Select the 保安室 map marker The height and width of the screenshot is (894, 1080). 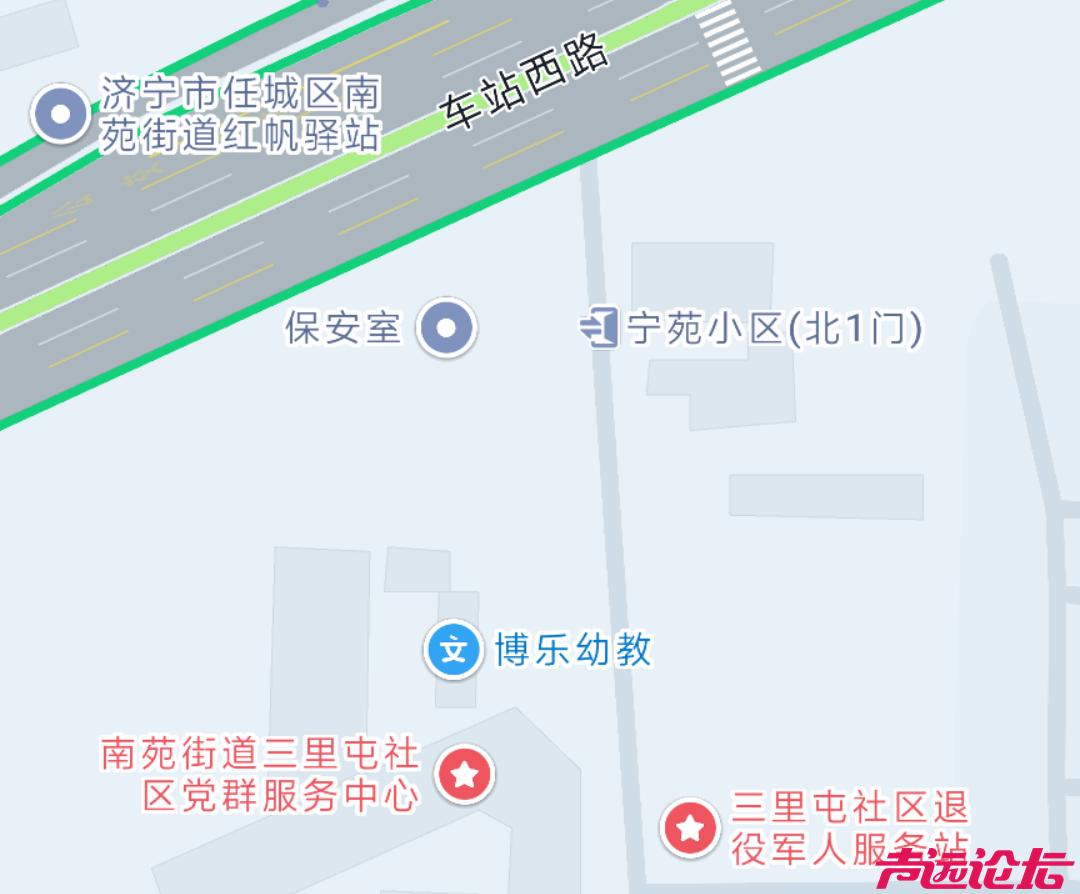coord(447,327)
